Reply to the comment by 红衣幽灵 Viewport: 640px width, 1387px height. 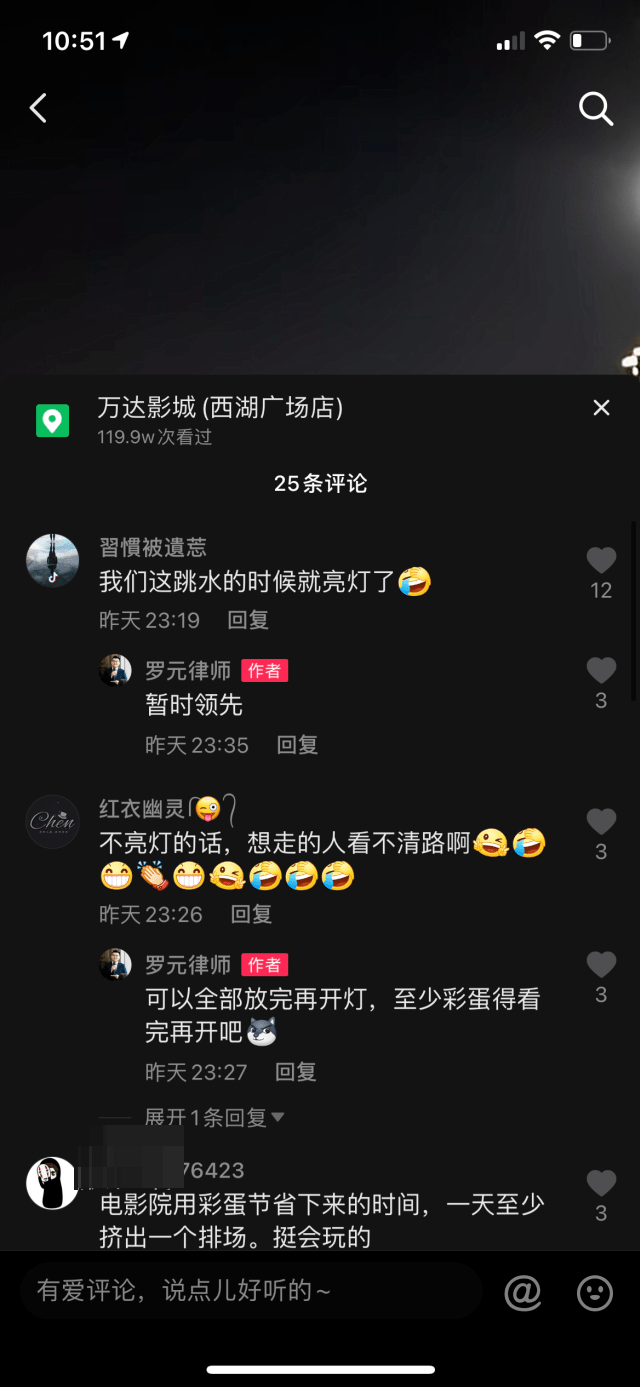[x=251, y=914]
